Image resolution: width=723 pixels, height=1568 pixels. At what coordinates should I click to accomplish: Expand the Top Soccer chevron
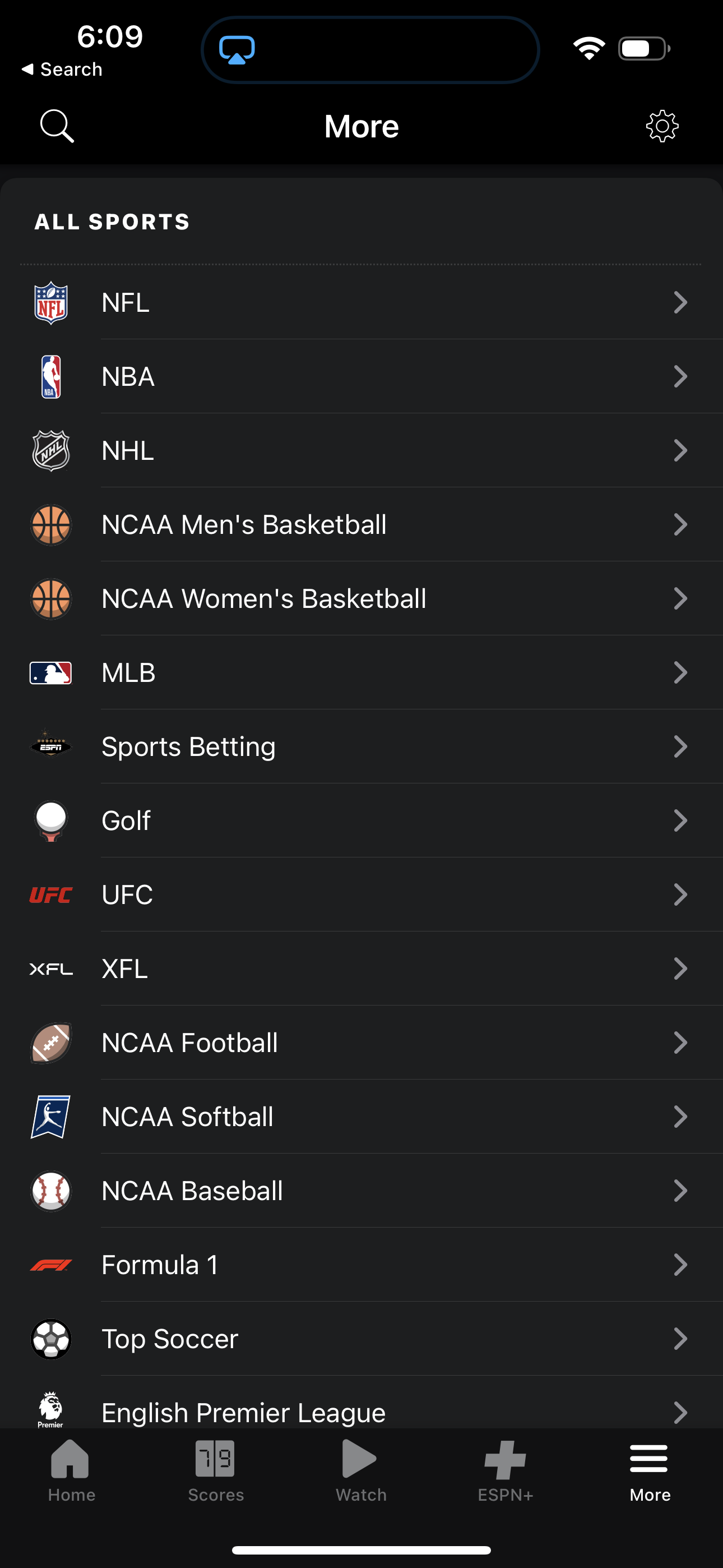pyautogui.click(x=680, y=1339)
